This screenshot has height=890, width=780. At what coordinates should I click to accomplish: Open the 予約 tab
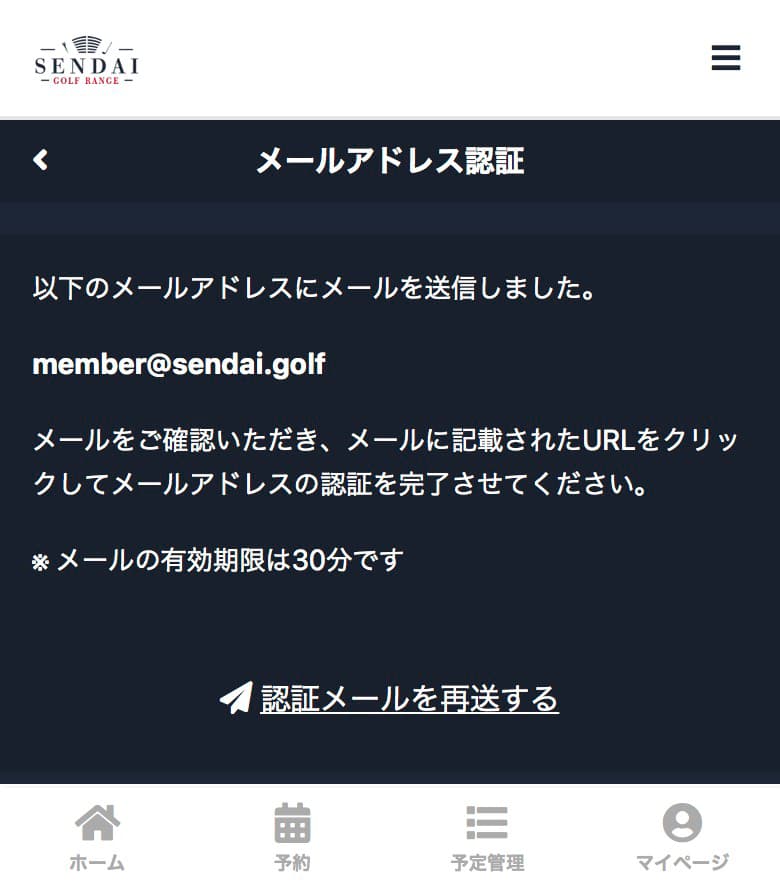(x=292, y=837)
